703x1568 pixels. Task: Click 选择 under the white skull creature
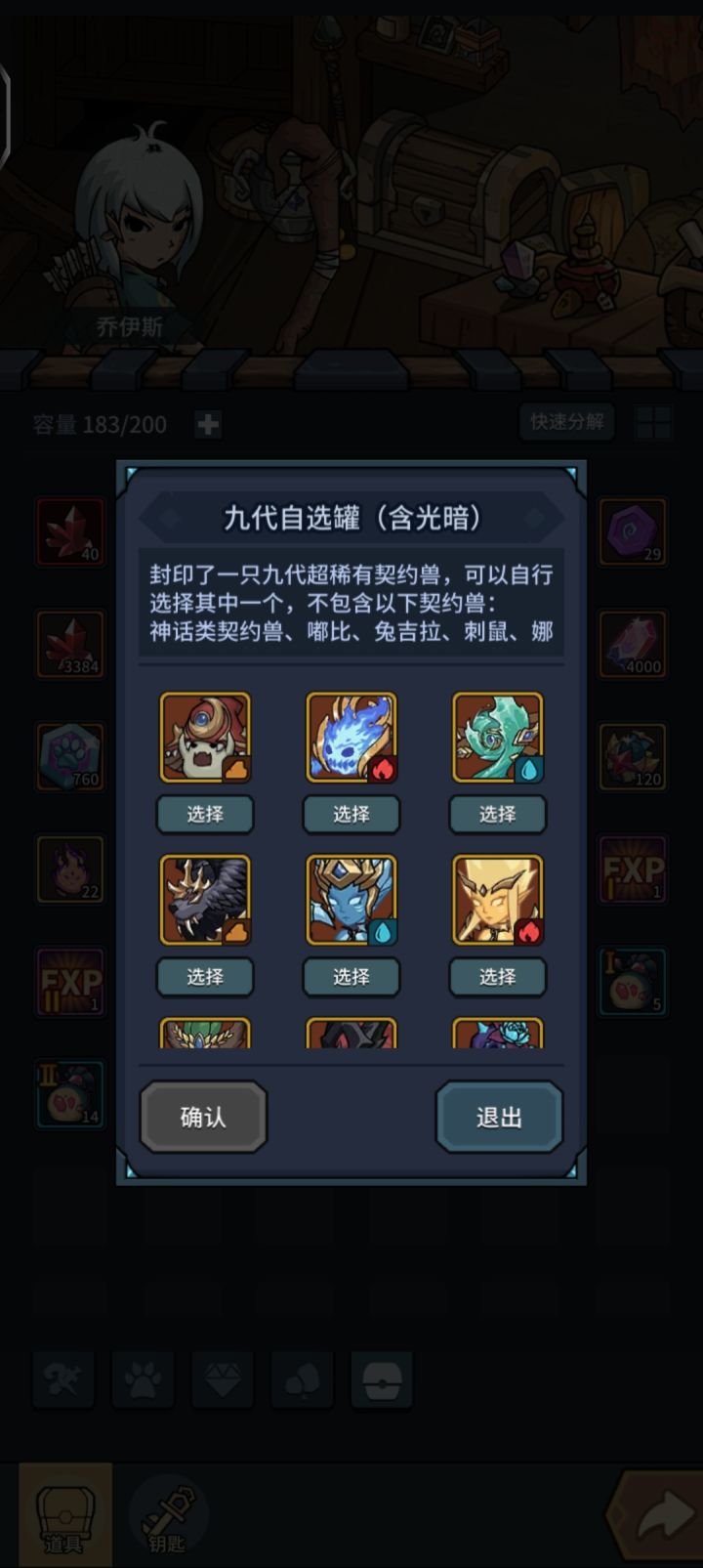[205, 814]
